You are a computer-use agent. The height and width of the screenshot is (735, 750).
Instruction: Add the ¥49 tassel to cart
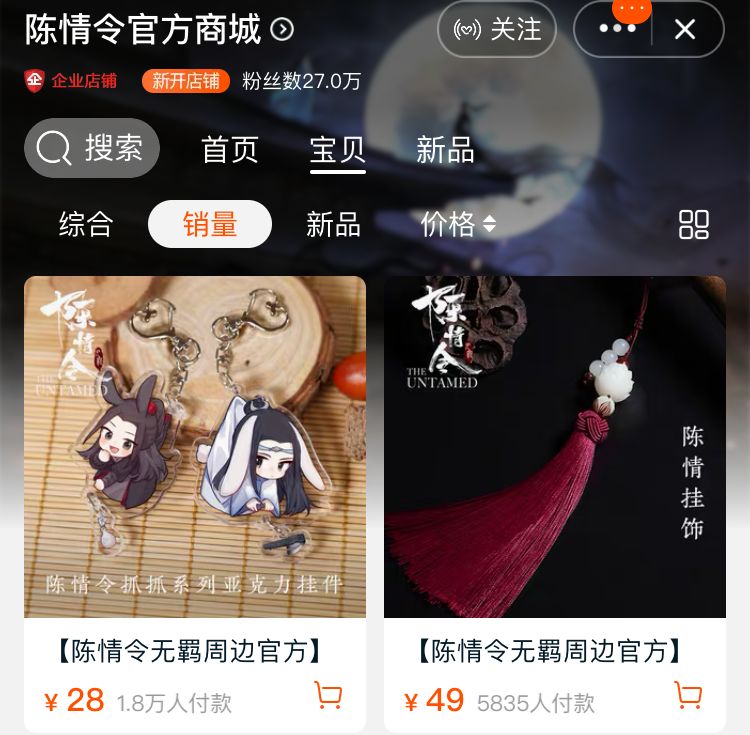coord(688,695)
